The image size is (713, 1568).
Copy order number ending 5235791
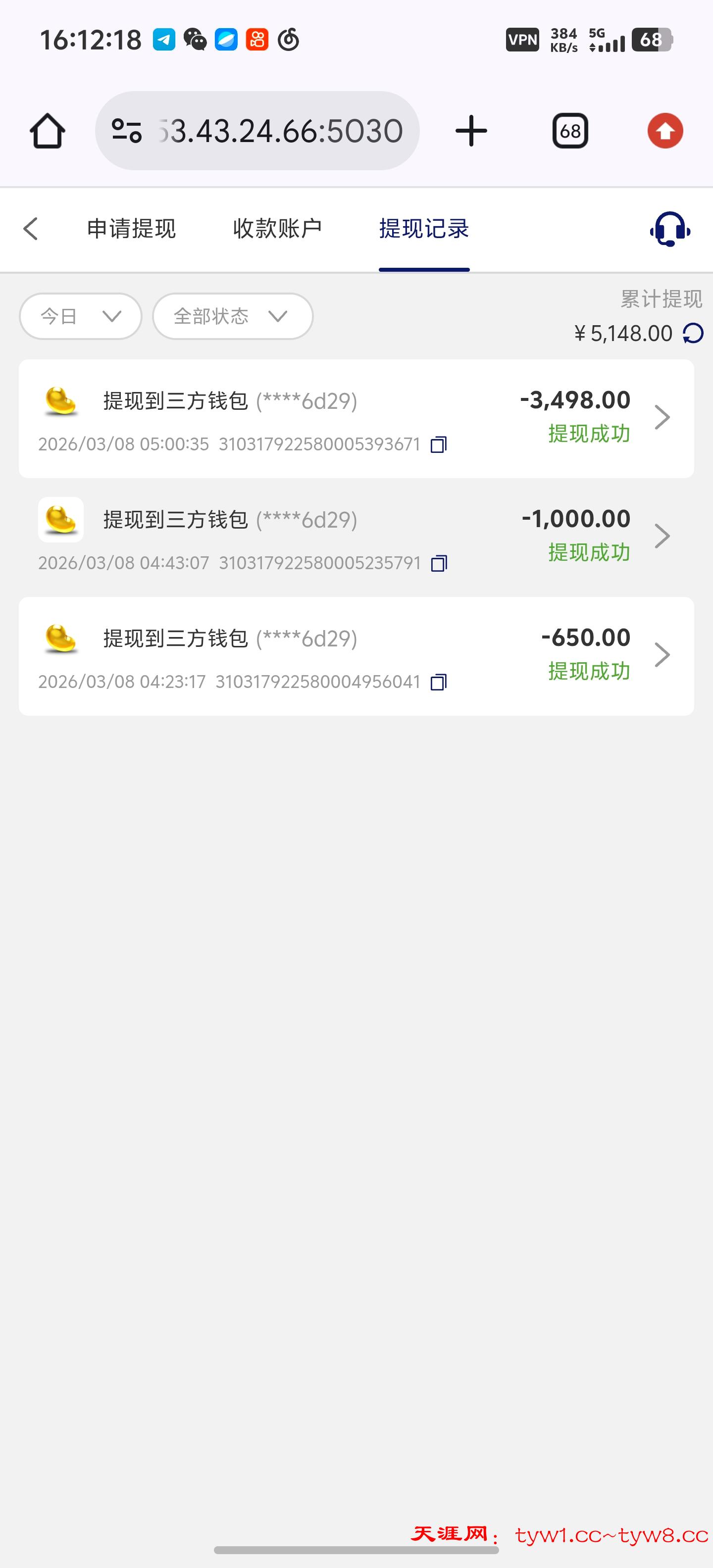[438, 564]
